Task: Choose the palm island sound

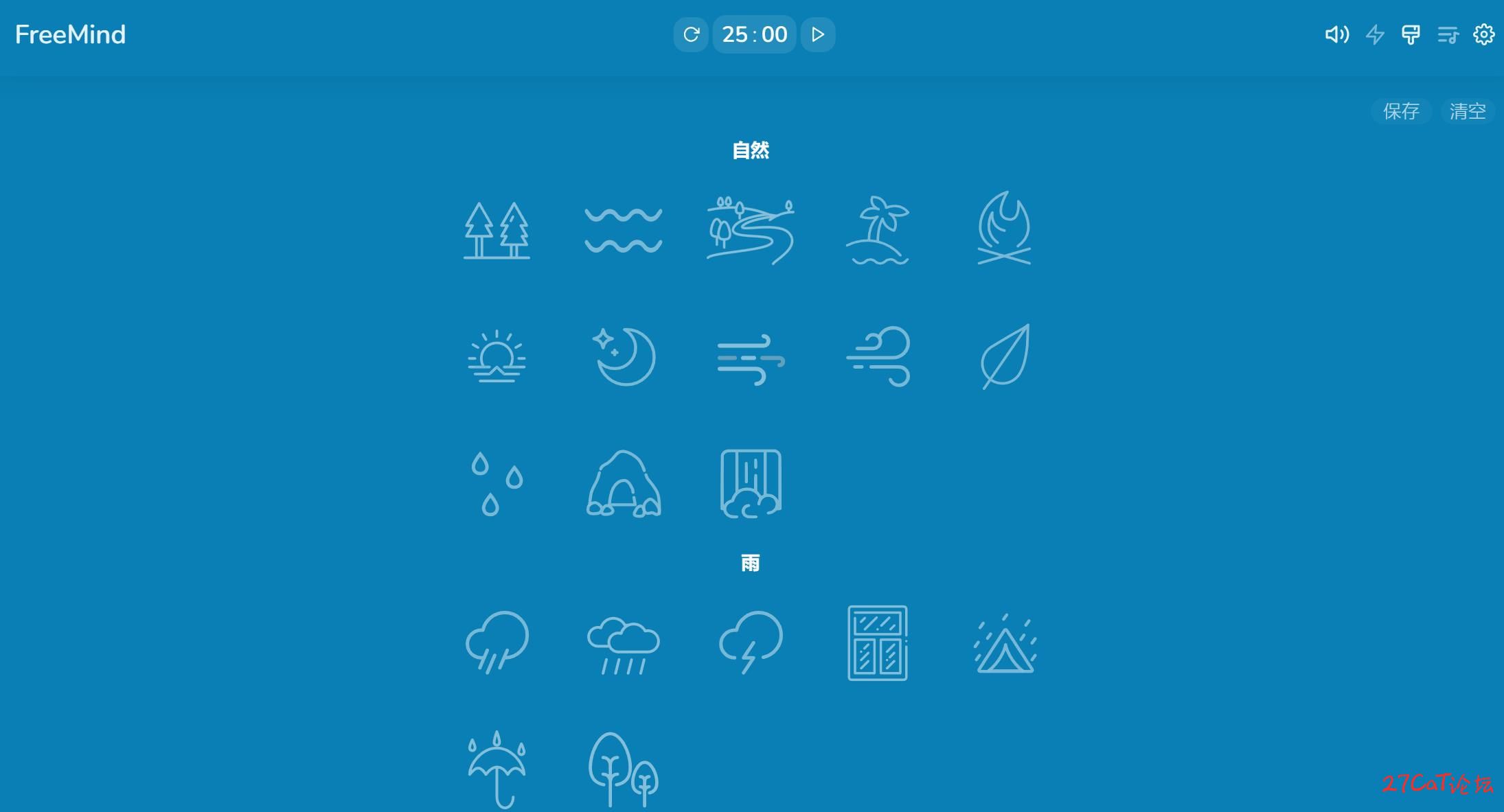Action: [877, 230]
